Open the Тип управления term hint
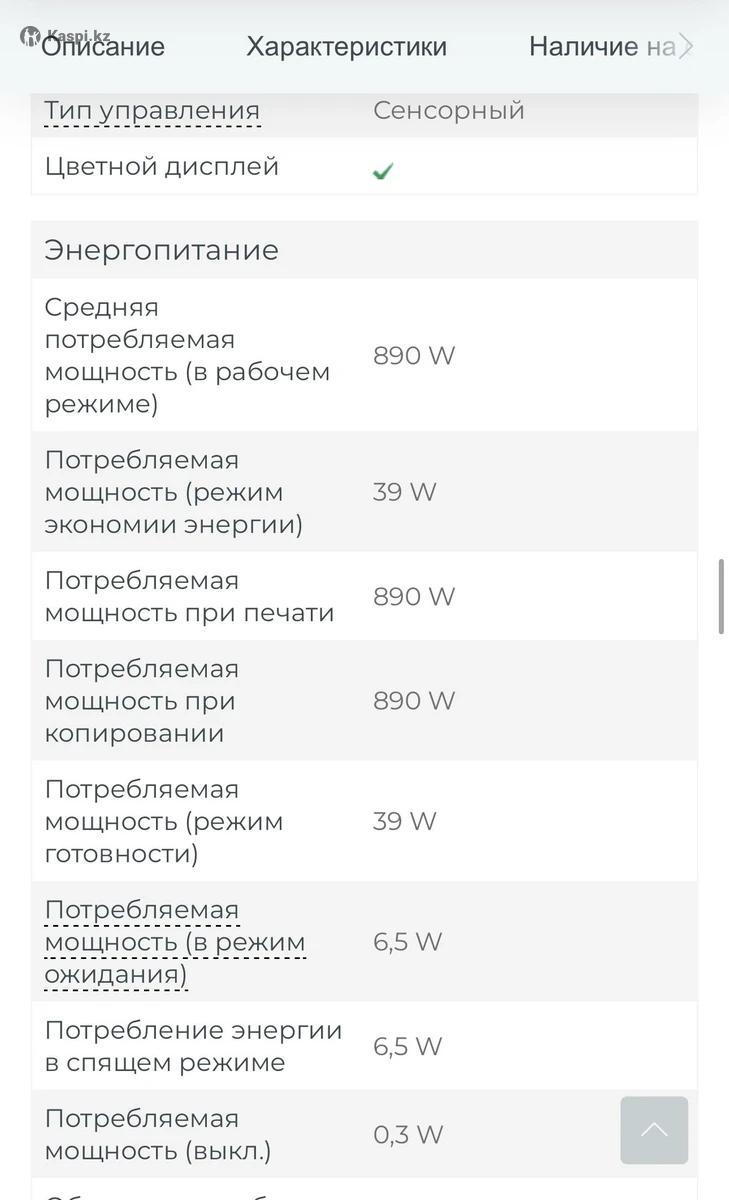 (152, 111)
